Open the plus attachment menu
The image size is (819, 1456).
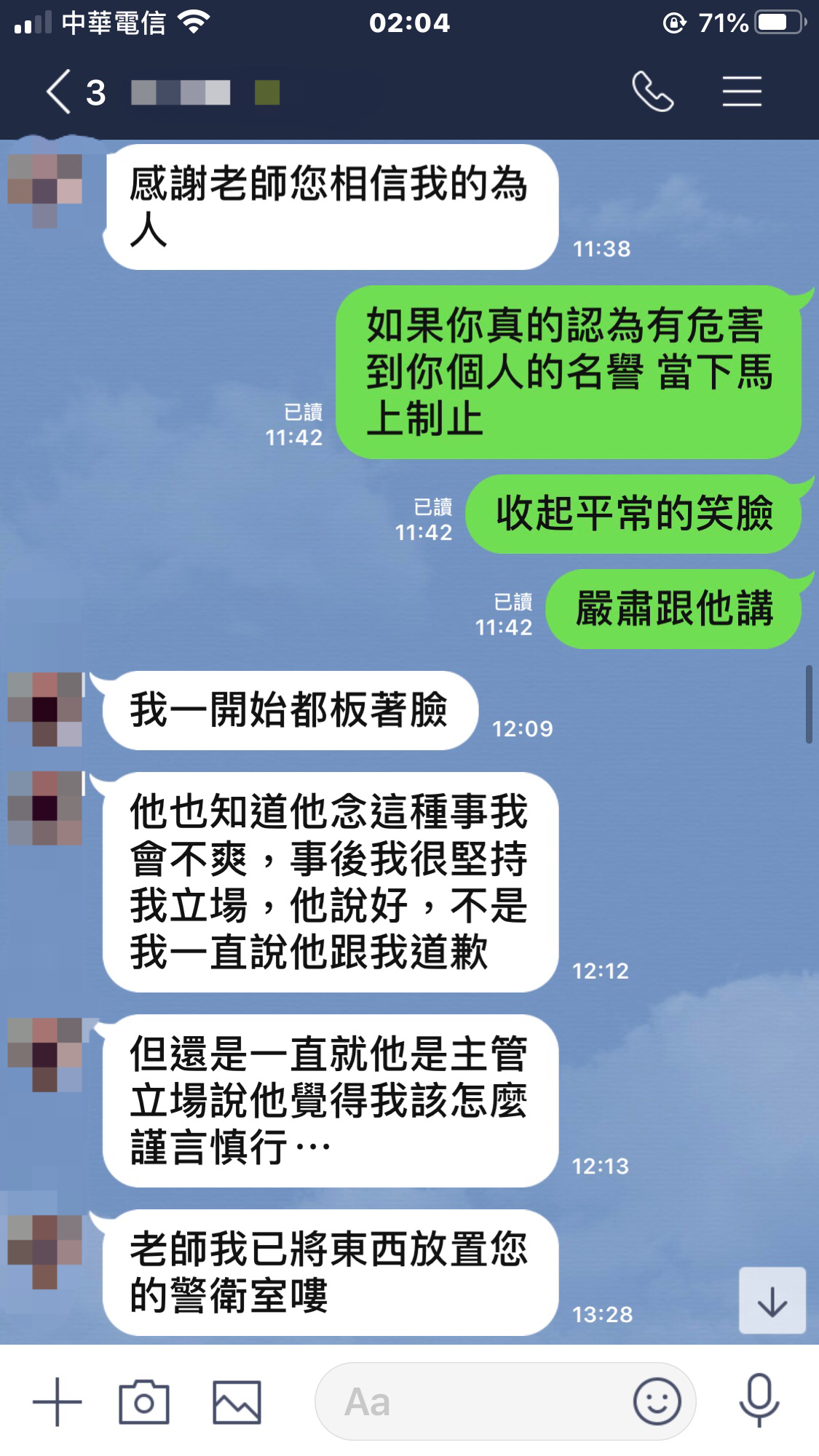pyautogui.click(x=58, y=1401)
